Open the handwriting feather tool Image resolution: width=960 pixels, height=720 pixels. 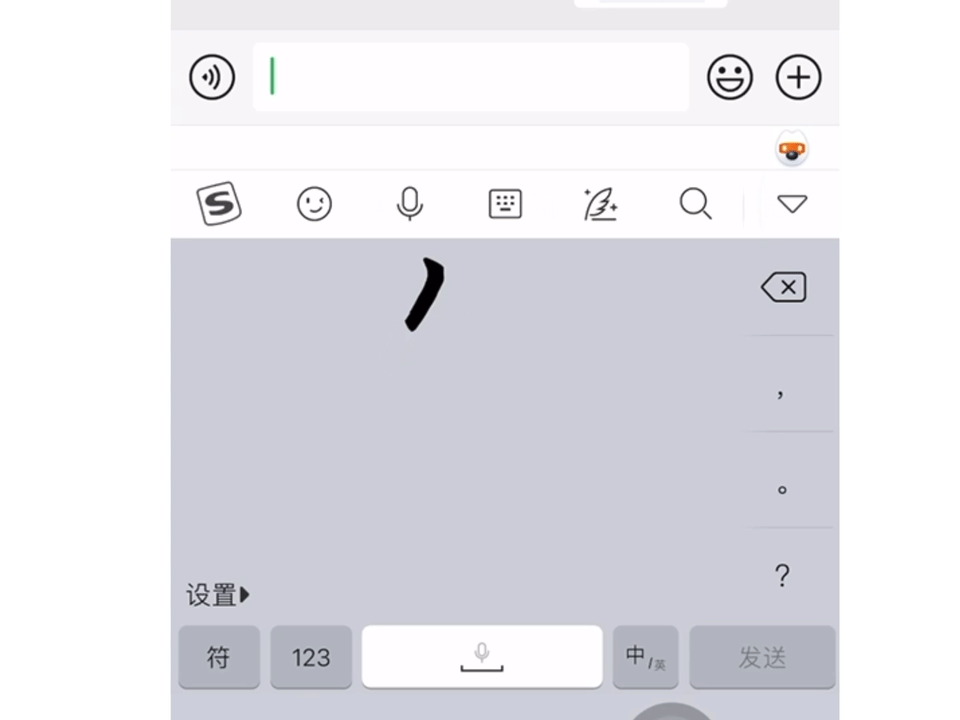pos(600,204)
